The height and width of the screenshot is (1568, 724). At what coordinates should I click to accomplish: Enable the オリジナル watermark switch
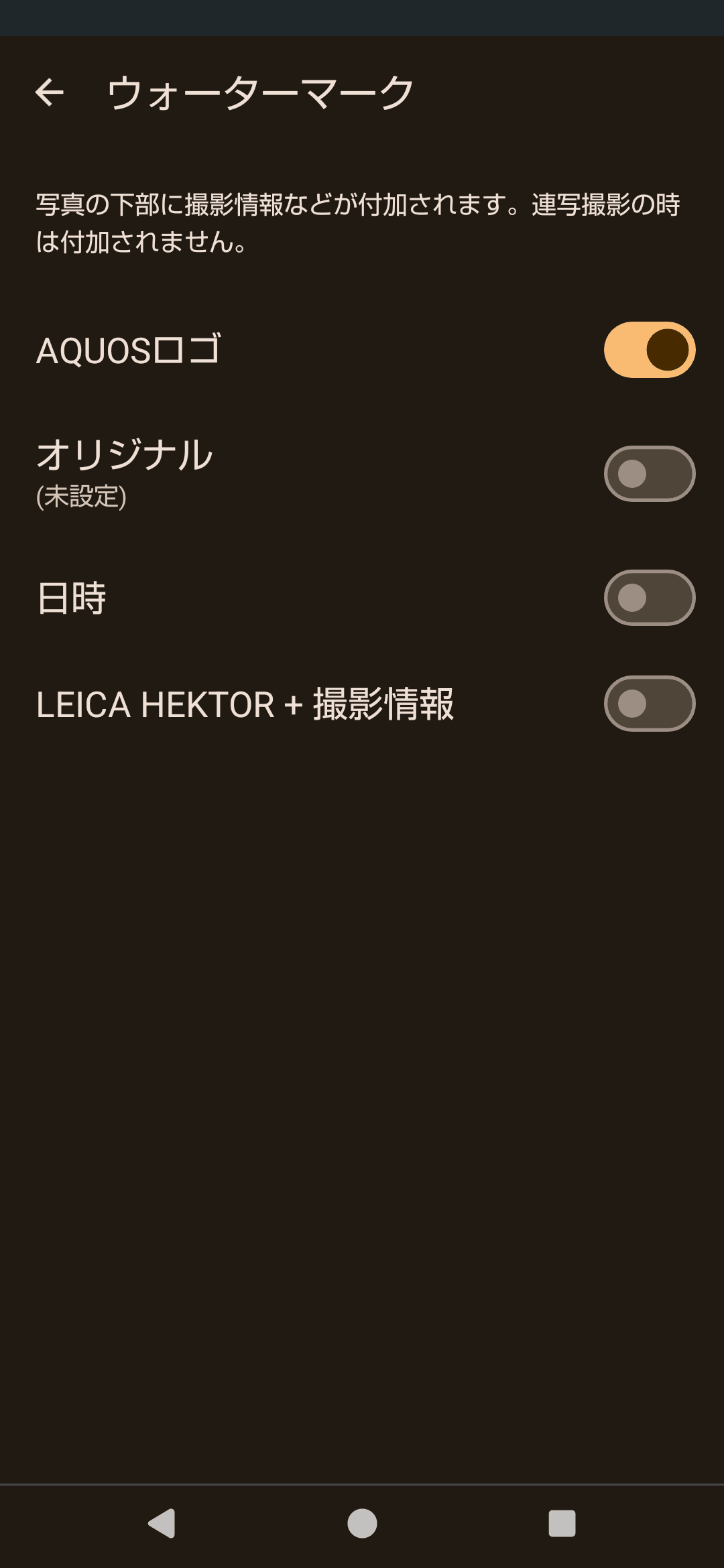(649, 474)
